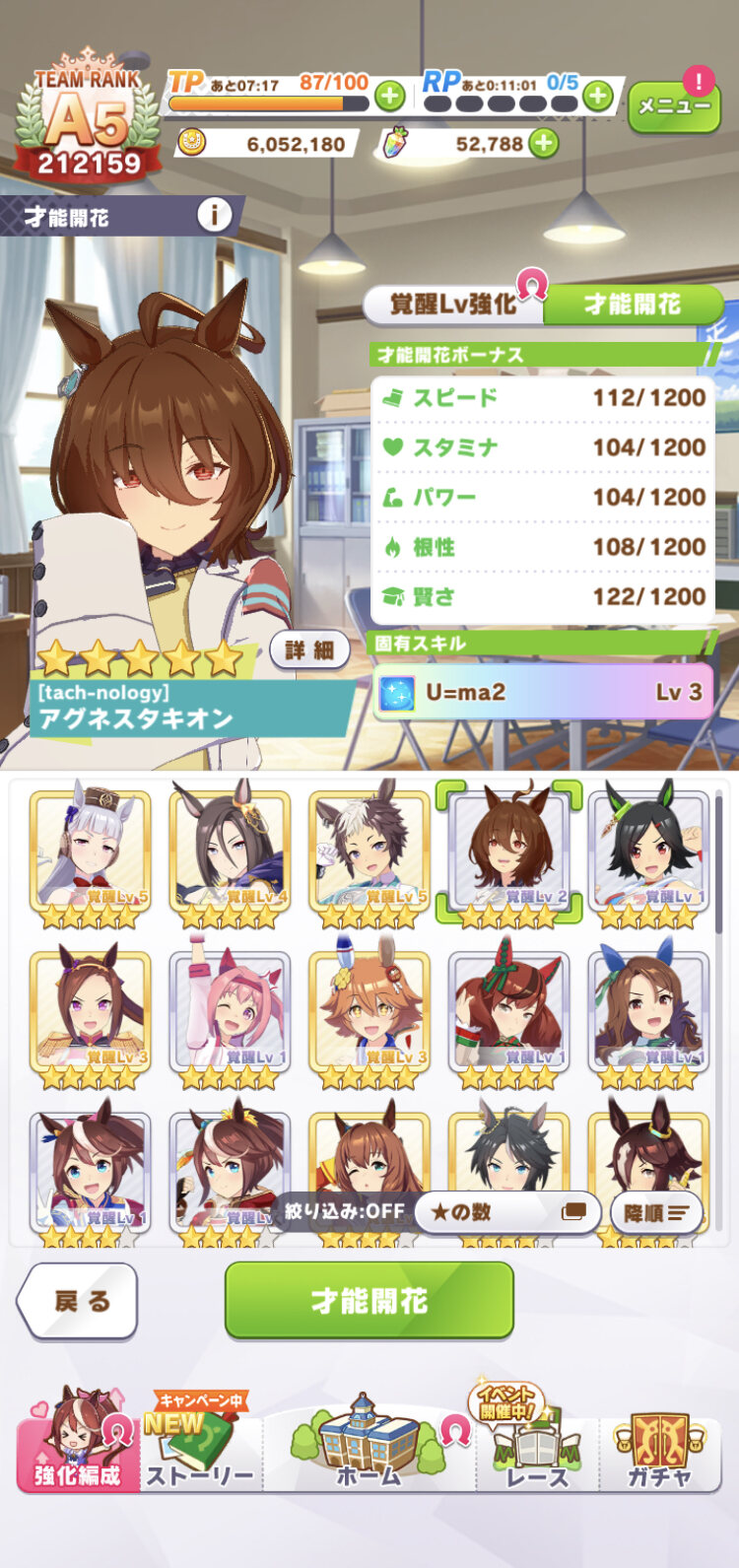The height and width of the screenshot is (1568, 739).
Task: Add carrots with the plus icon
Action: click(543, 144)
